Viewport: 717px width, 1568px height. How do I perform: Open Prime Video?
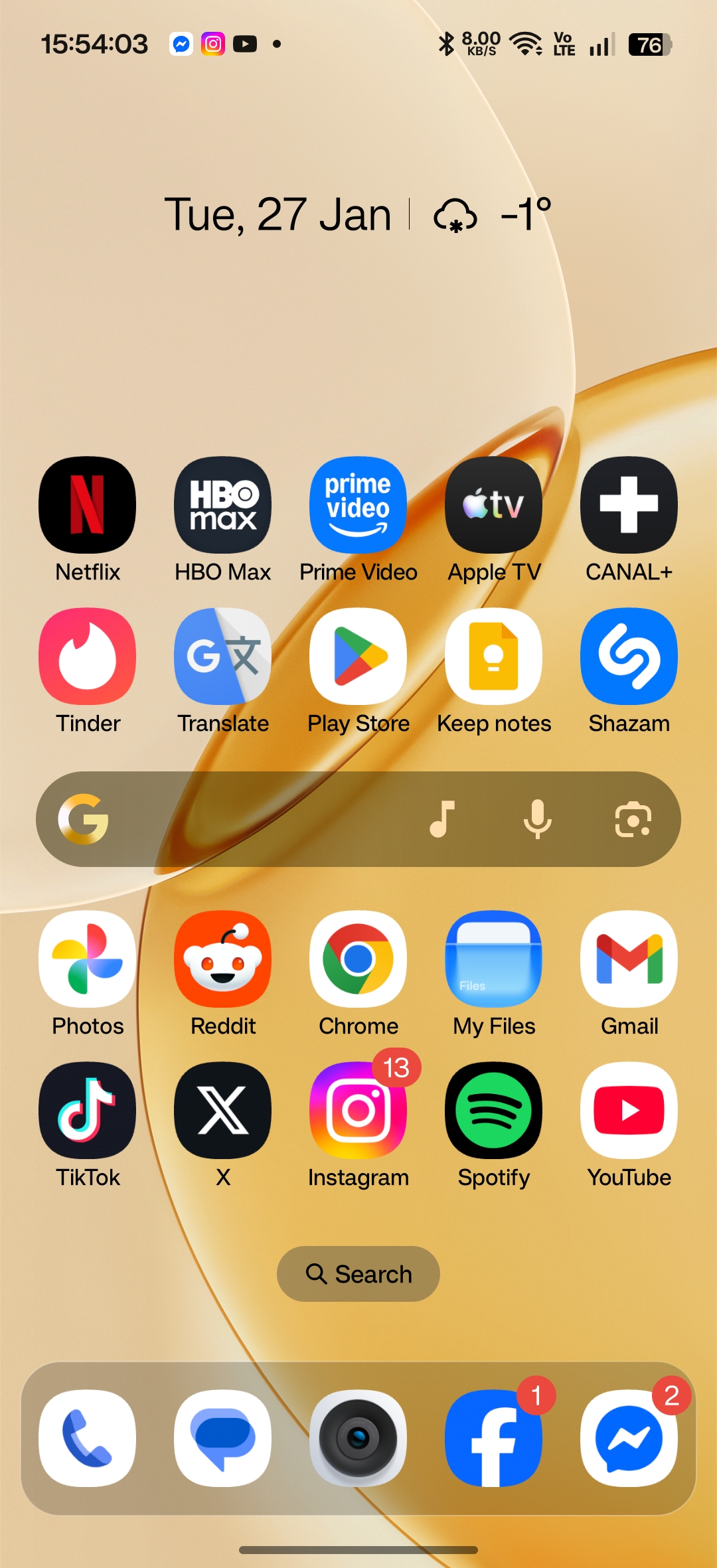(x=358, y=505)
